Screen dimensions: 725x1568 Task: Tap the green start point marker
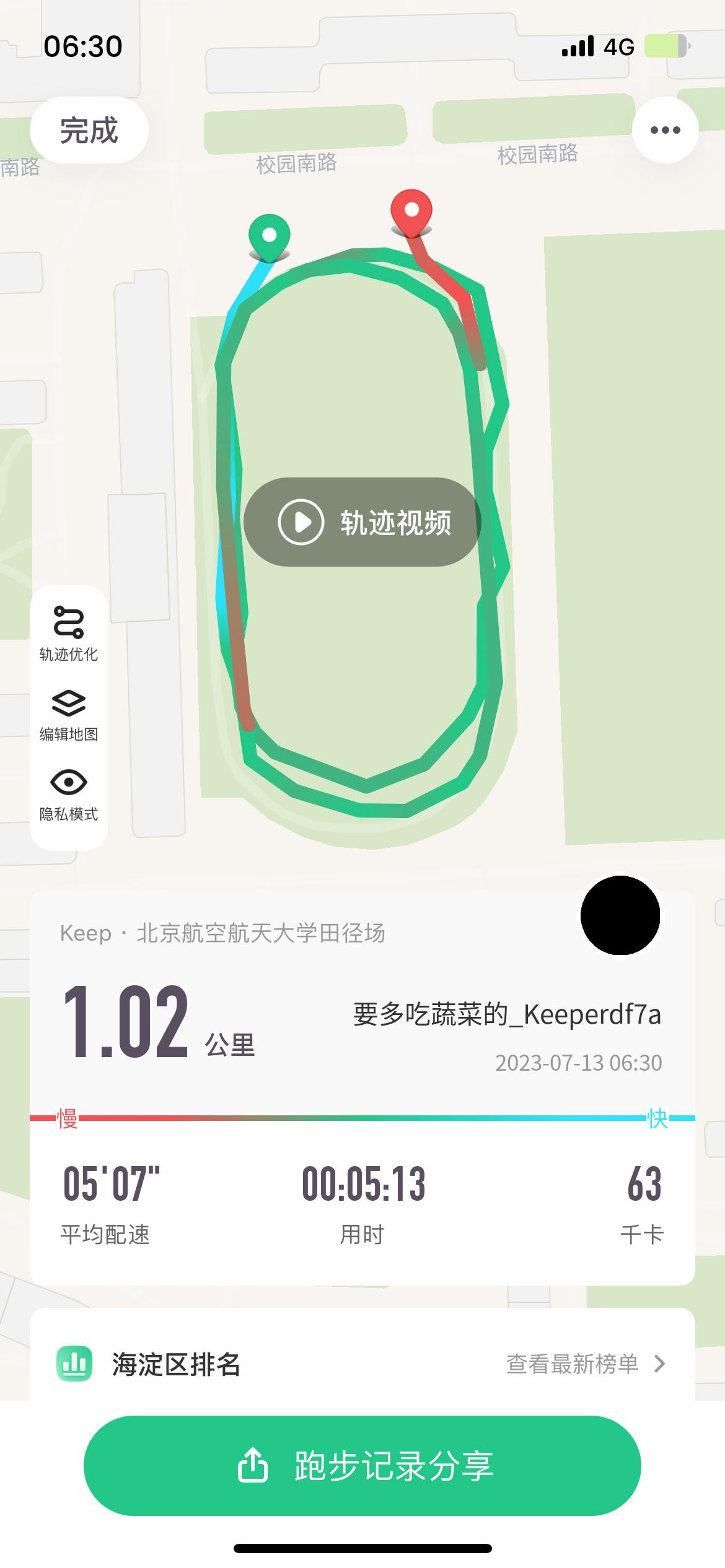[269, 237]
